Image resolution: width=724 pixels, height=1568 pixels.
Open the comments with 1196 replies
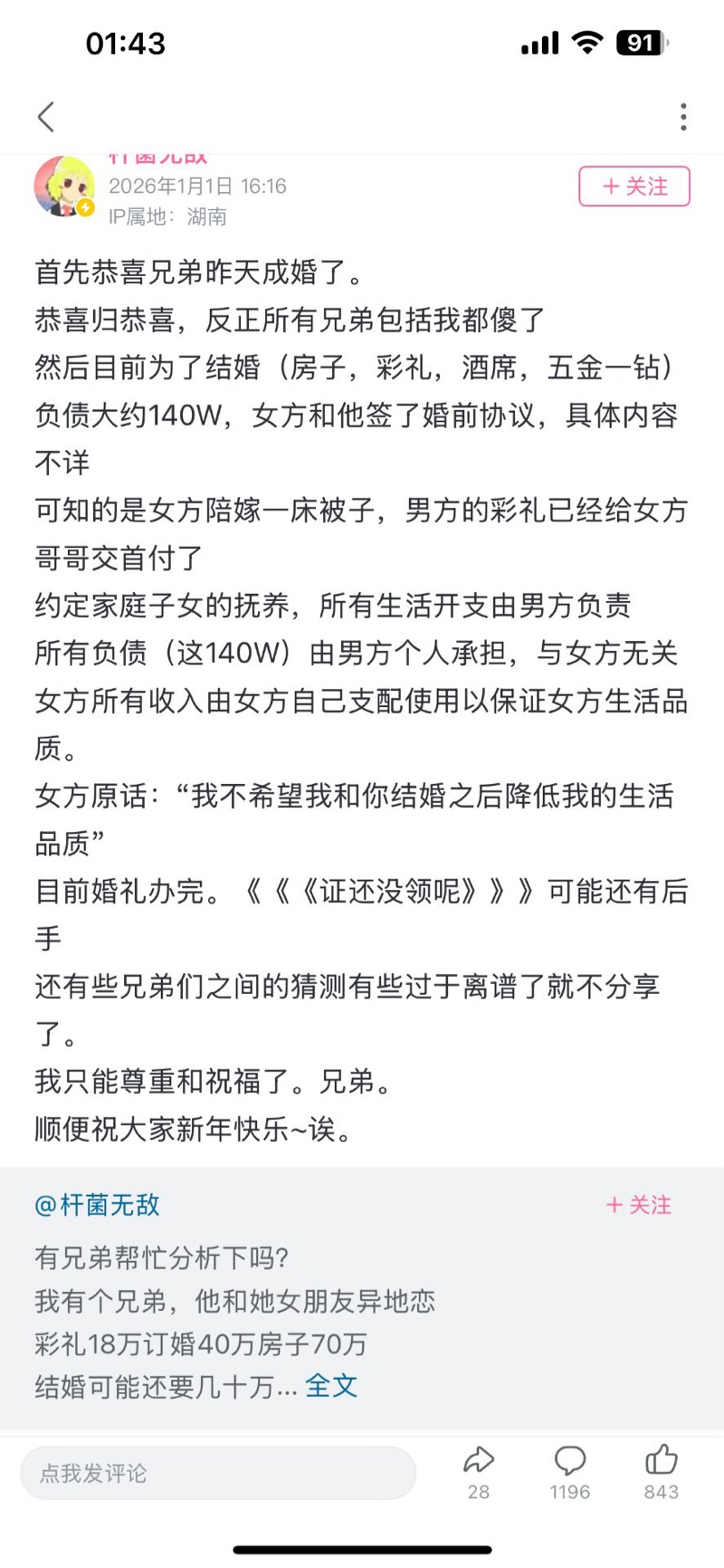569,1471
